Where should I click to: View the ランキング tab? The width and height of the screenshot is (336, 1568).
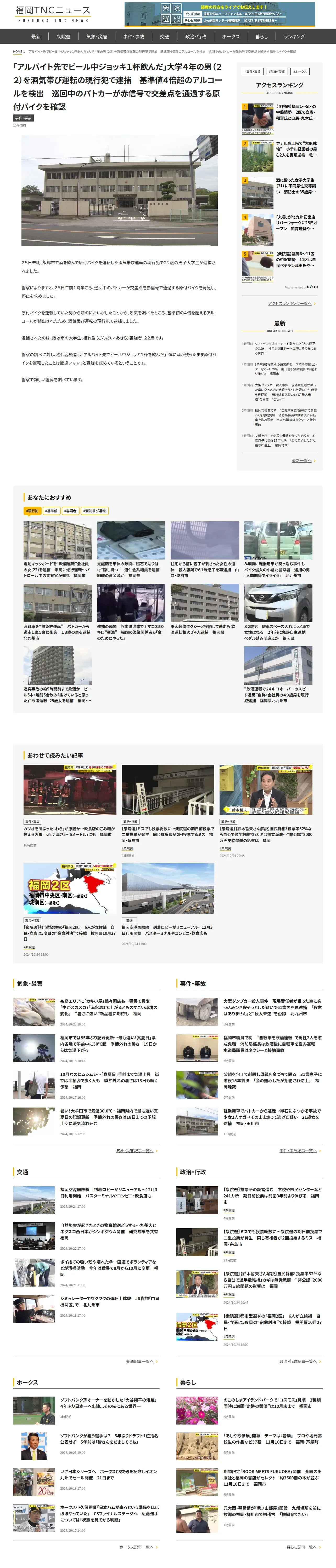pyautogui.click(x=294, y=37)
